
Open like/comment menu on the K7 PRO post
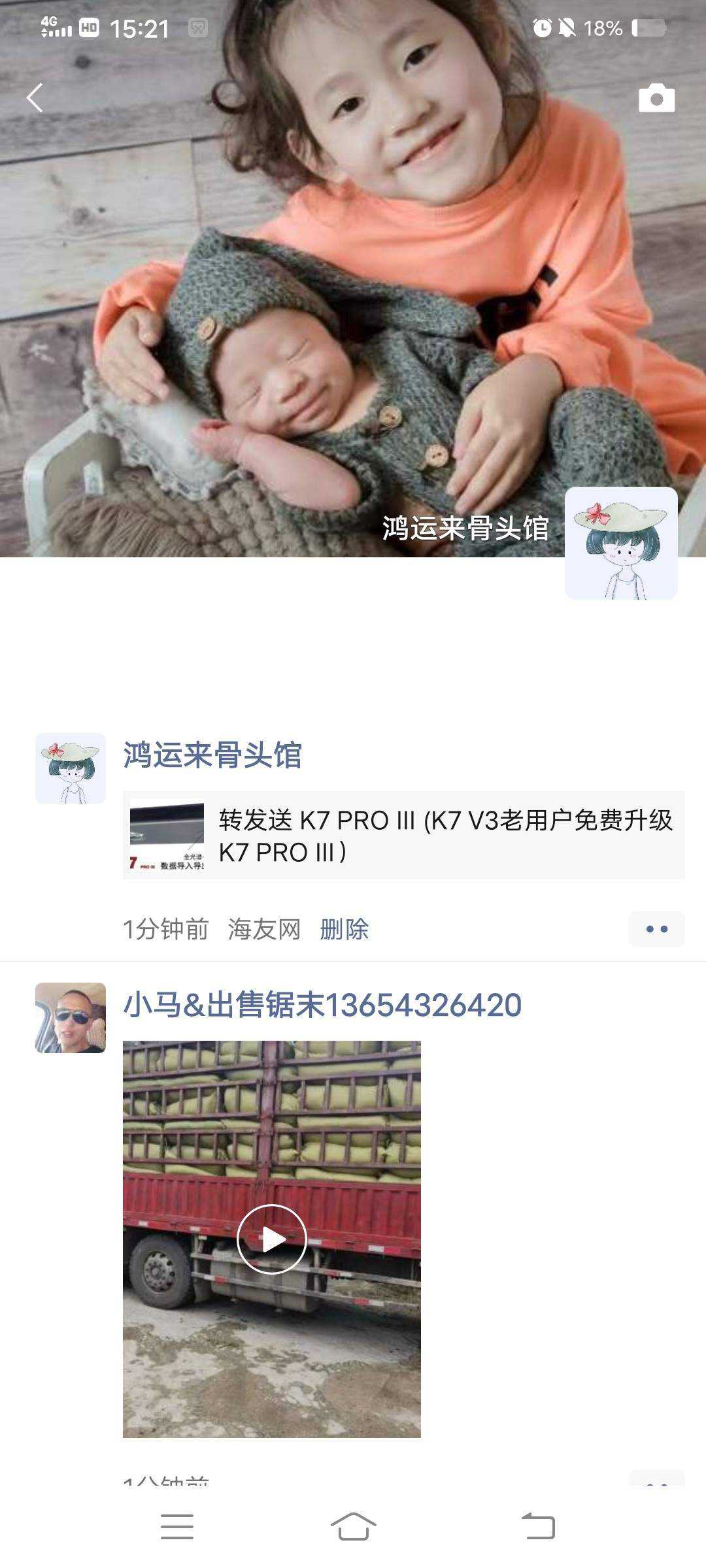(656, 929)
